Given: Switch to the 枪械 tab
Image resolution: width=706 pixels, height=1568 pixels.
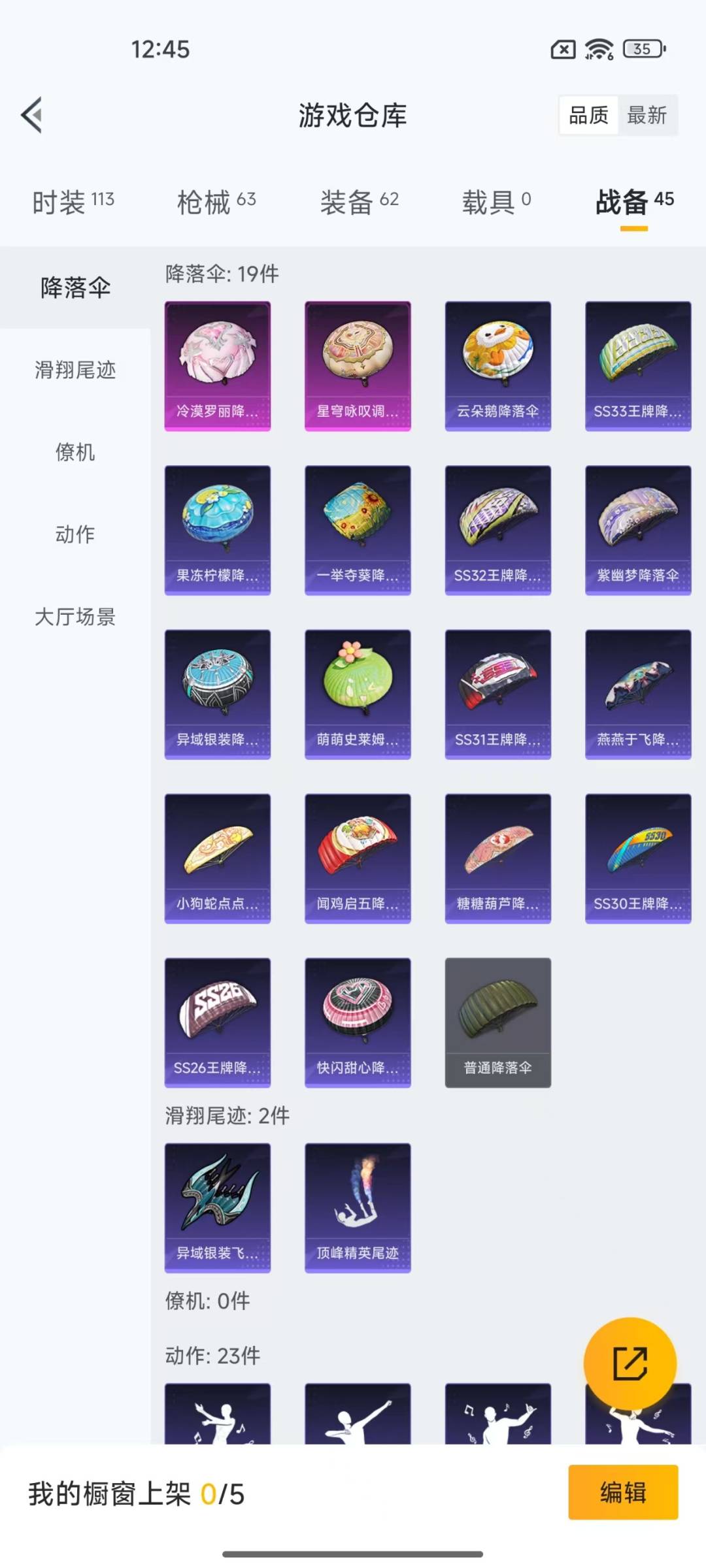Looking at the screenshot, I should point(216,202).
